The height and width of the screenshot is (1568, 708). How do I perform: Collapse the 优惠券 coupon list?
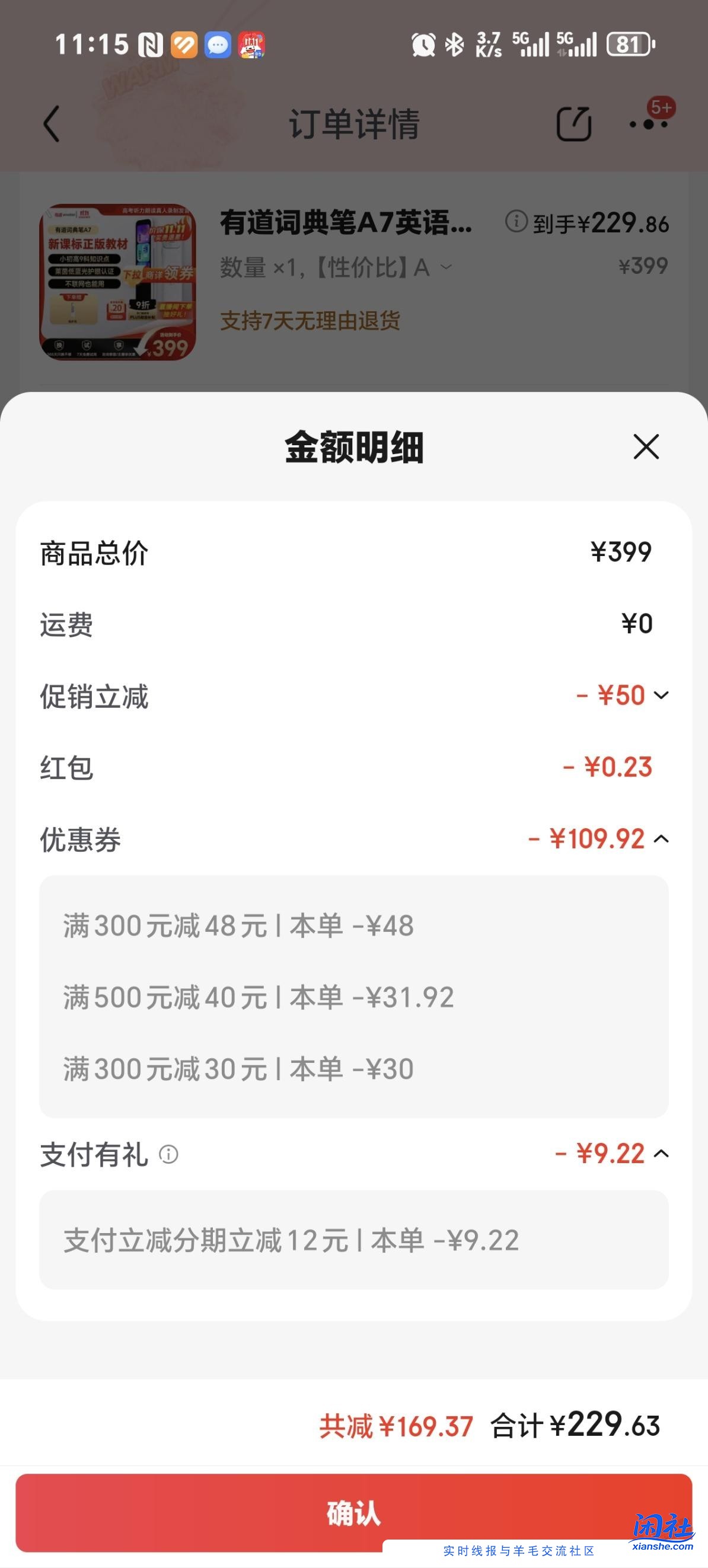(x=661, y=838)
